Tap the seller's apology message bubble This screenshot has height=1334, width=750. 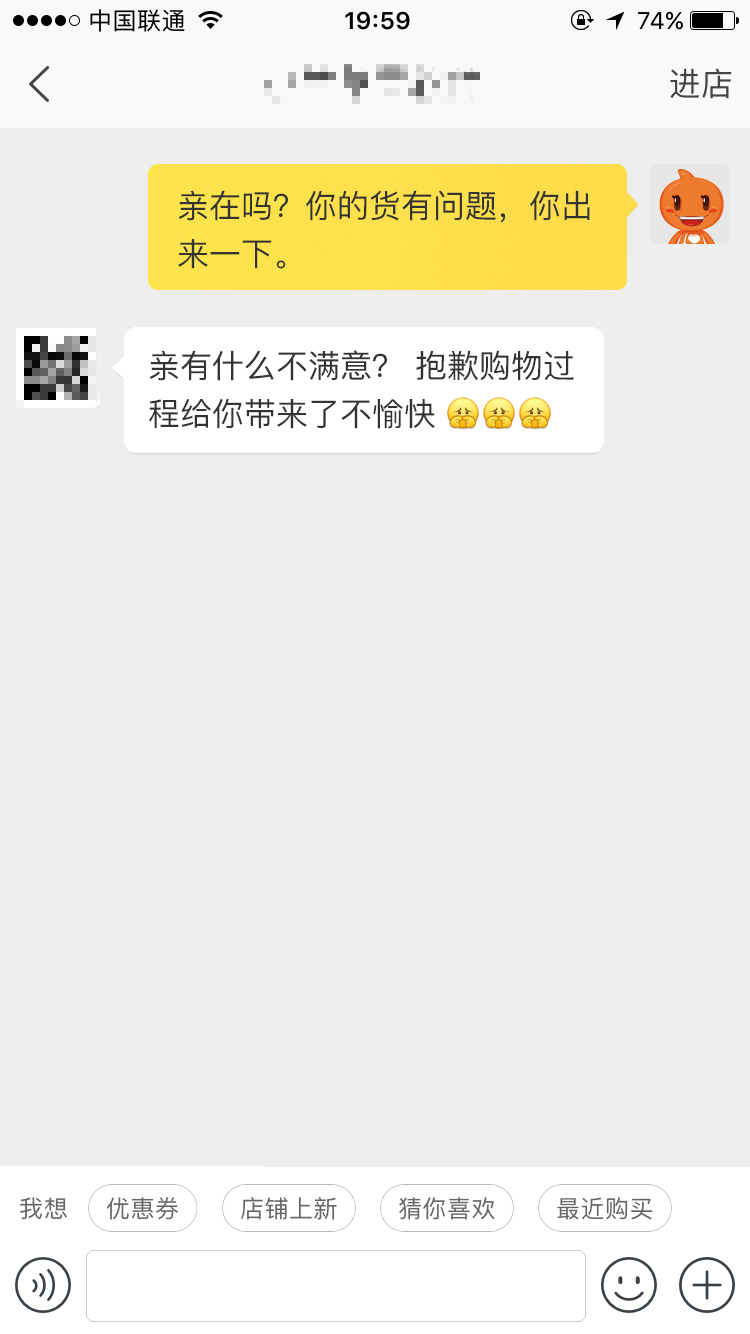363,389
